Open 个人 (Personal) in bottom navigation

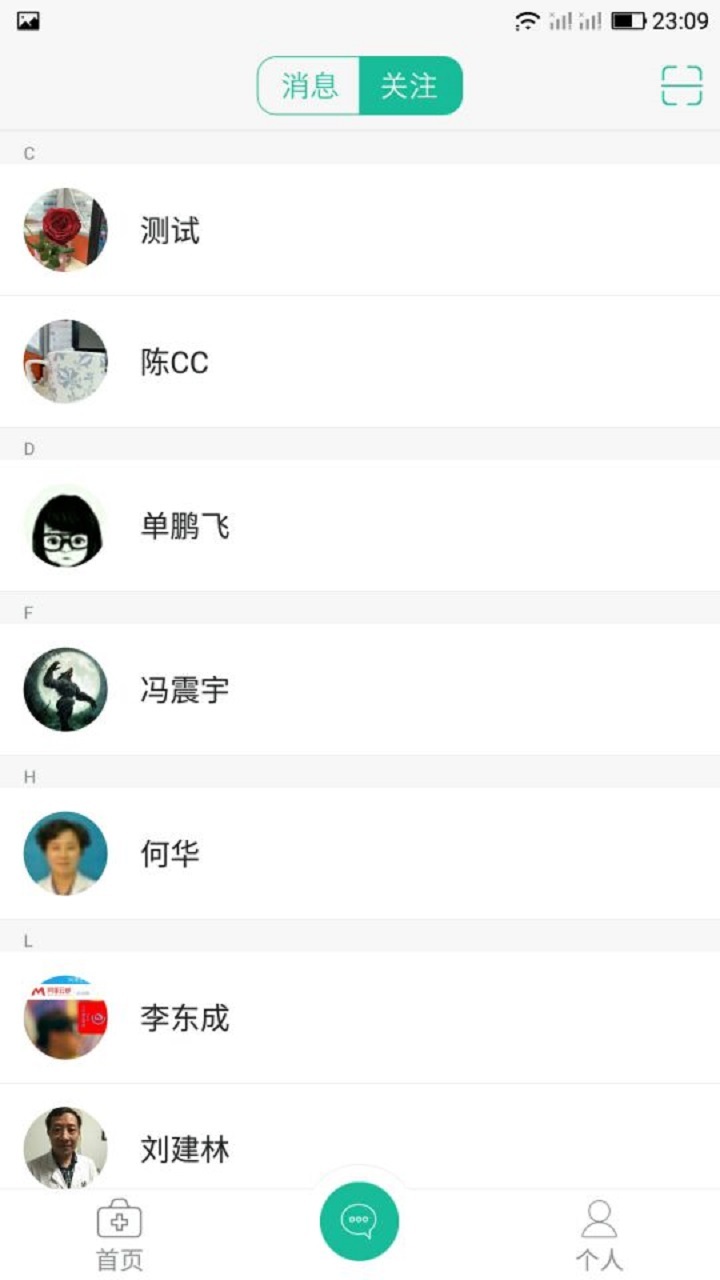click(599, 1232)
